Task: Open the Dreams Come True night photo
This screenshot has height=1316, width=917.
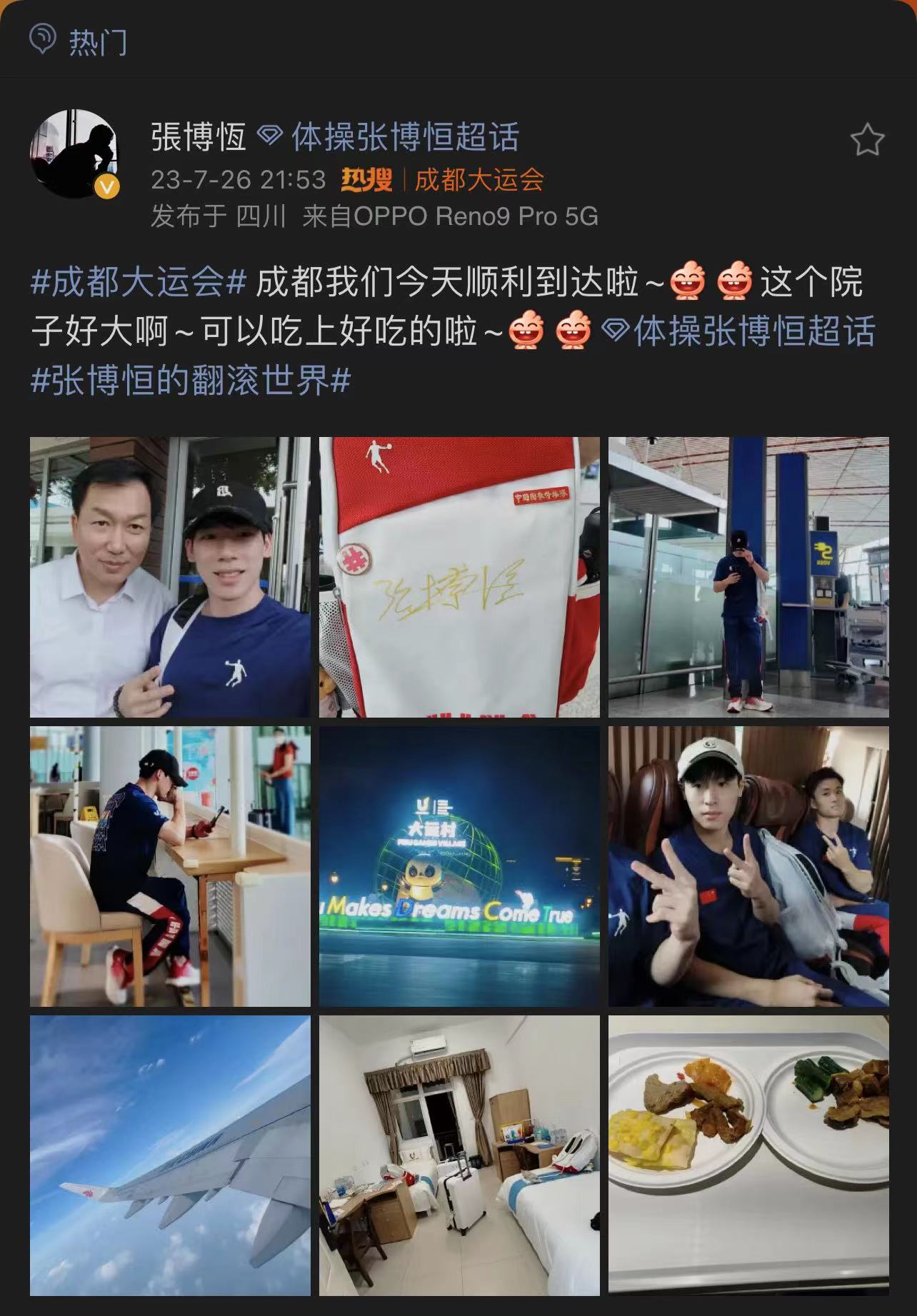Action: 459,866
